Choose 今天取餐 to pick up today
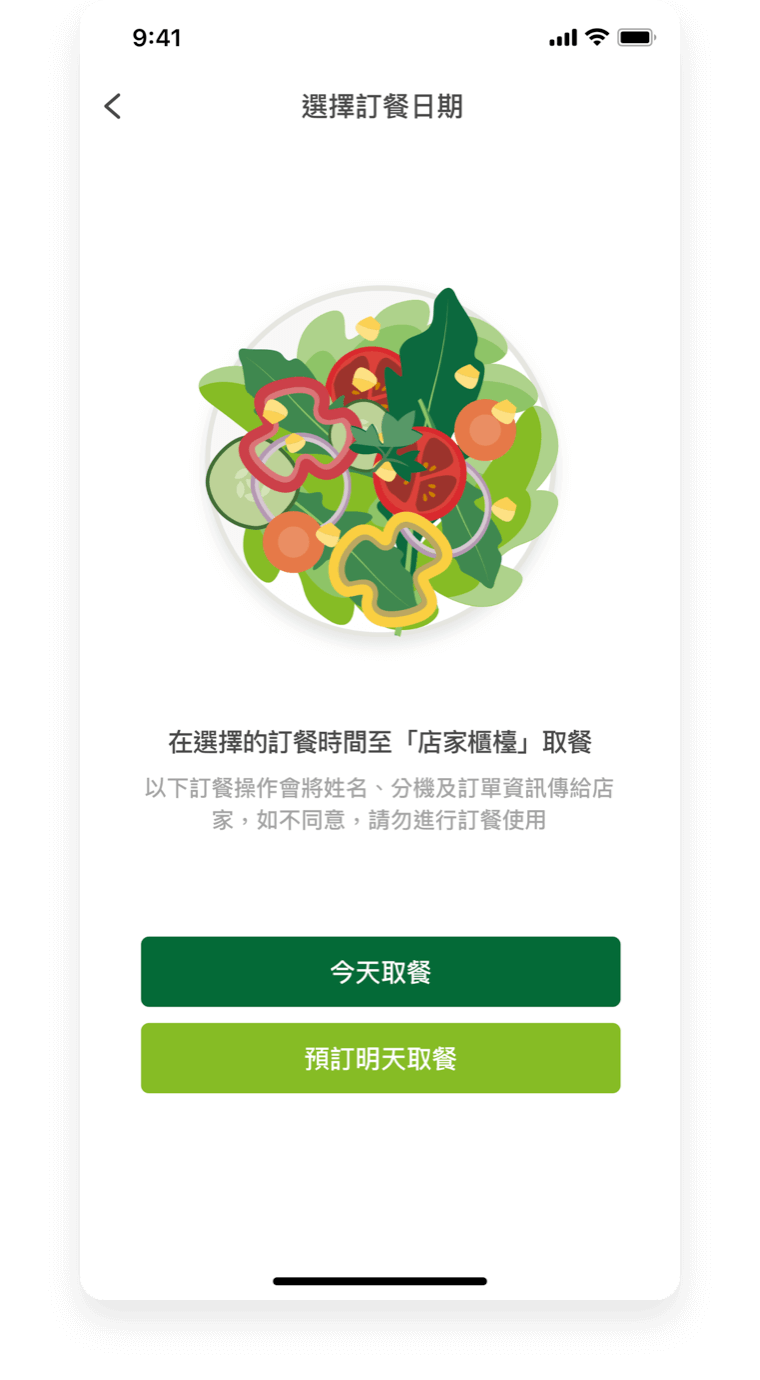The height and width of the screenshot is (1380, 760). pos(380,971)
